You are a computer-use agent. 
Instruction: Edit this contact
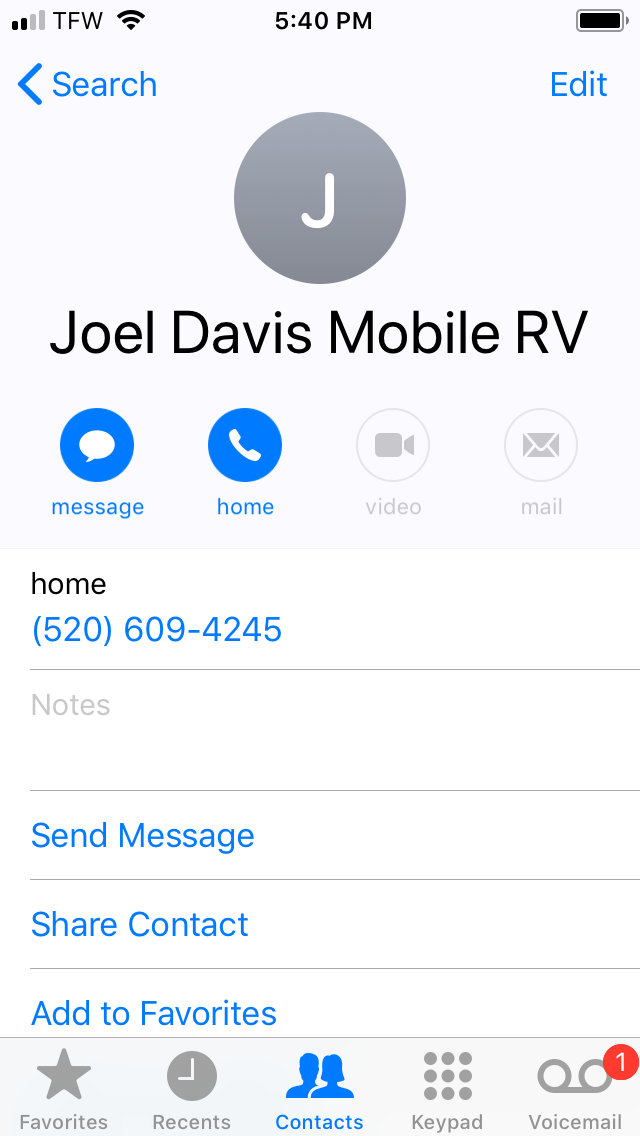tap(578, 85)
